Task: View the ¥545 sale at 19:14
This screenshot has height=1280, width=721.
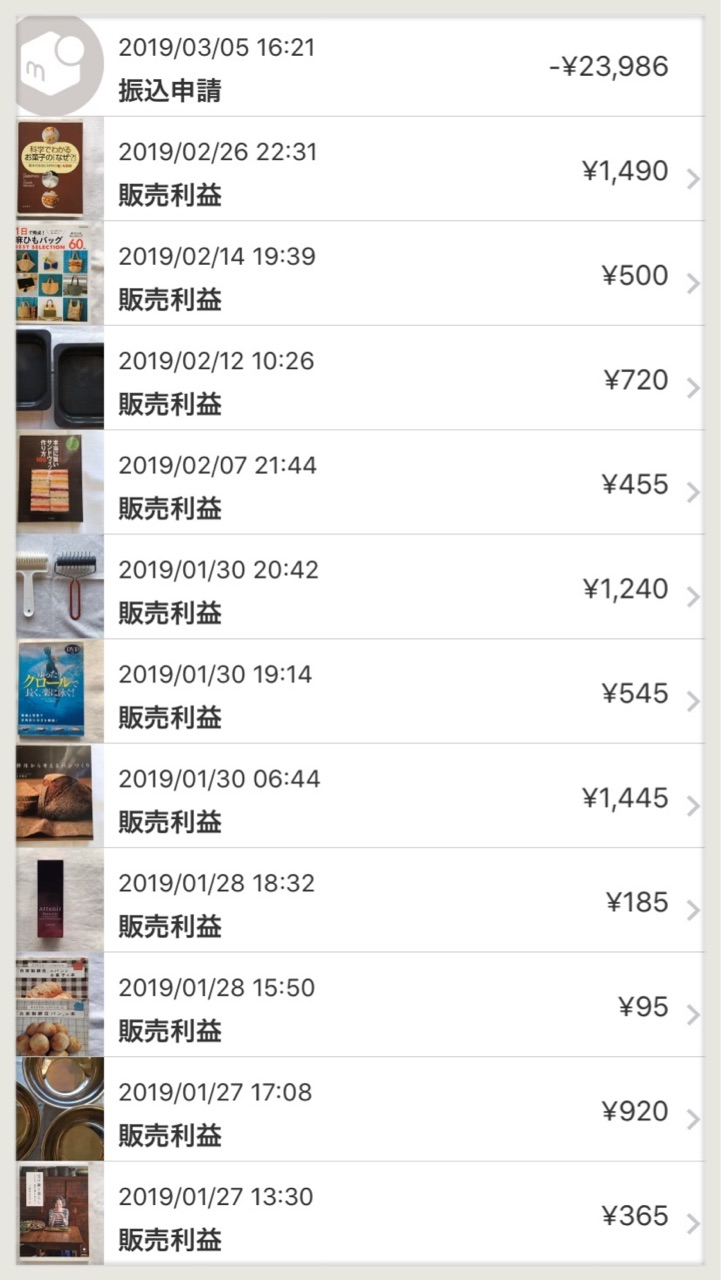Action: (400, 693)
